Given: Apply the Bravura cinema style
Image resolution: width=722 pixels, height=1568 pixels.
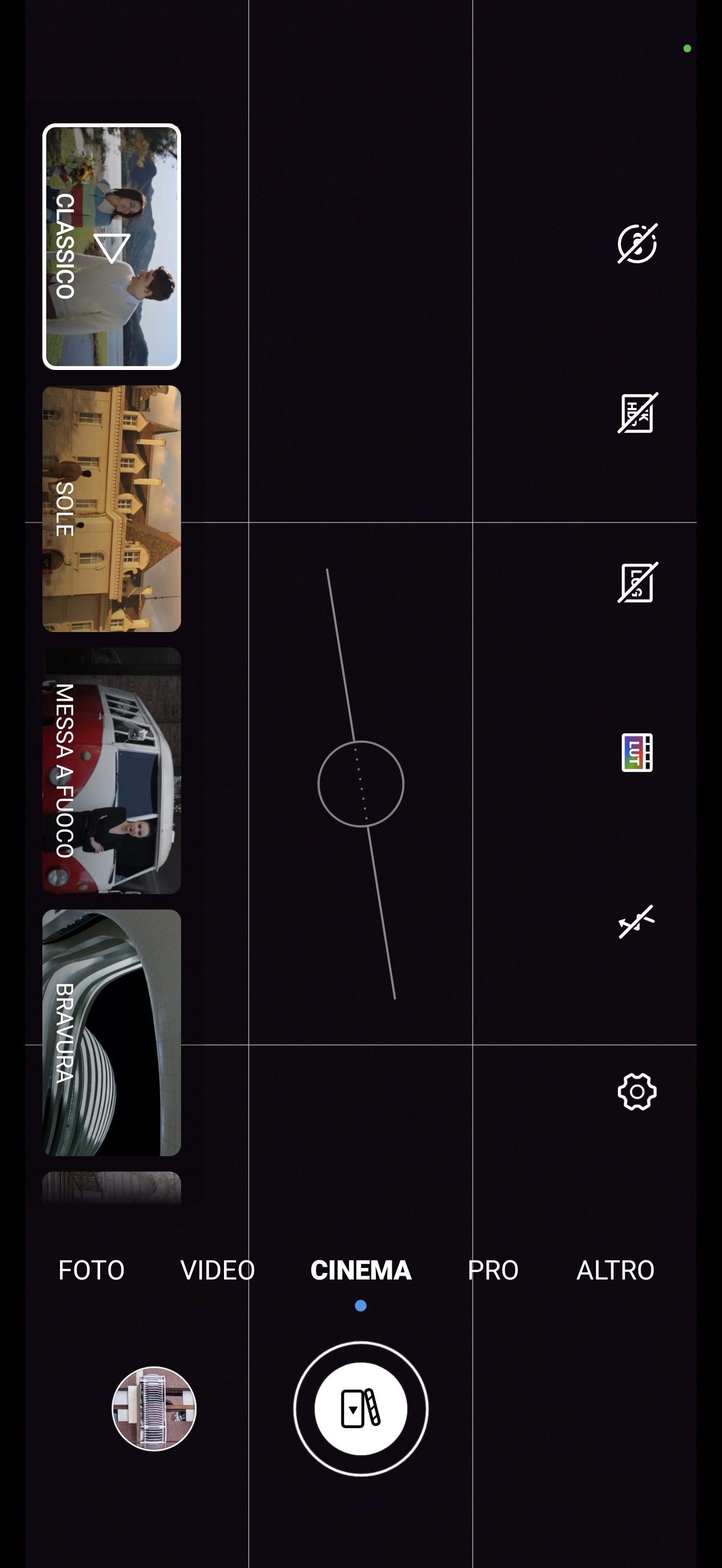Looking at the screenshot, I should point(111,1032).
